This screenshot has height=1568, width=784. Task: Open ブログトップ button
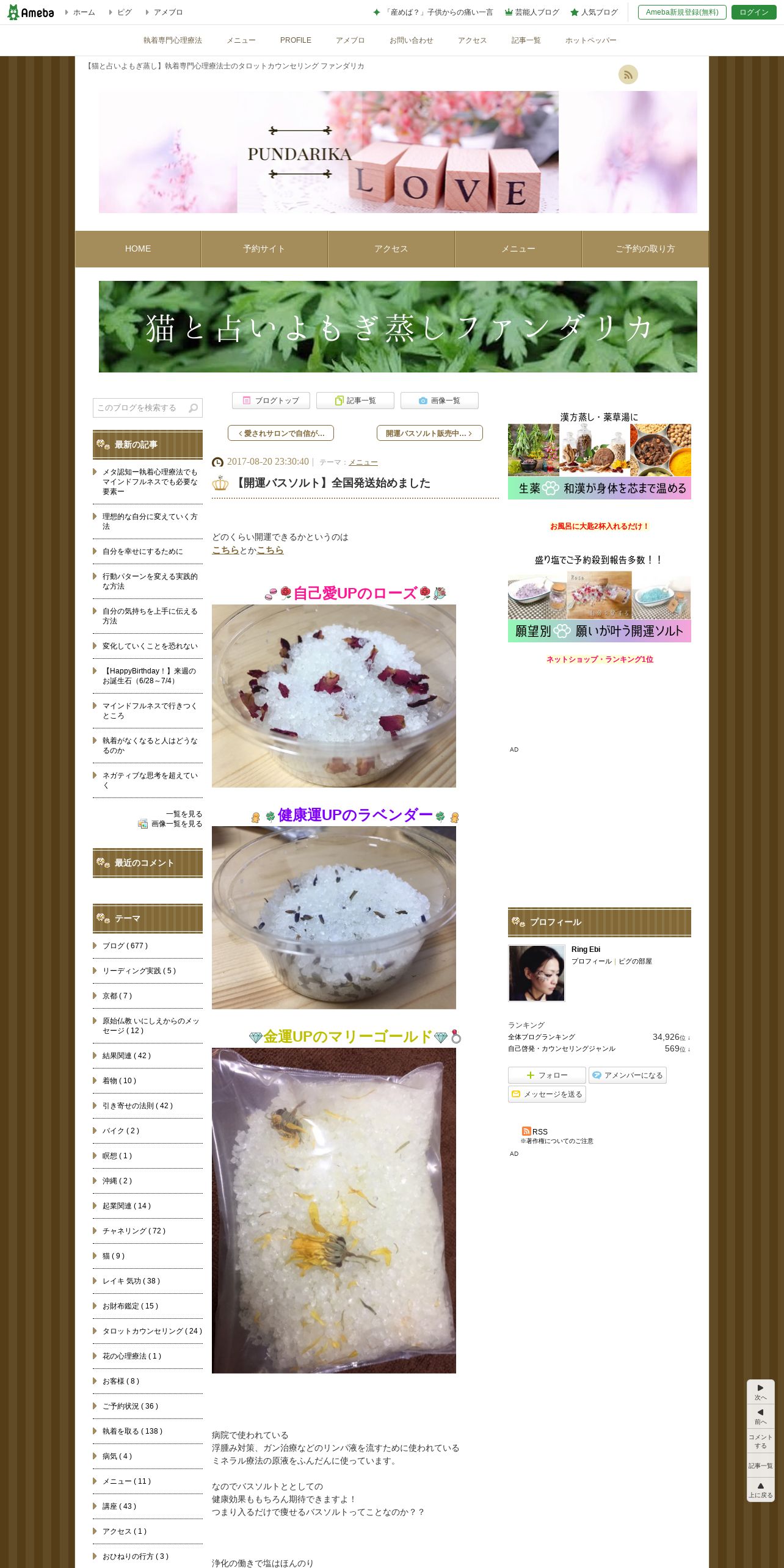[270, 401]
